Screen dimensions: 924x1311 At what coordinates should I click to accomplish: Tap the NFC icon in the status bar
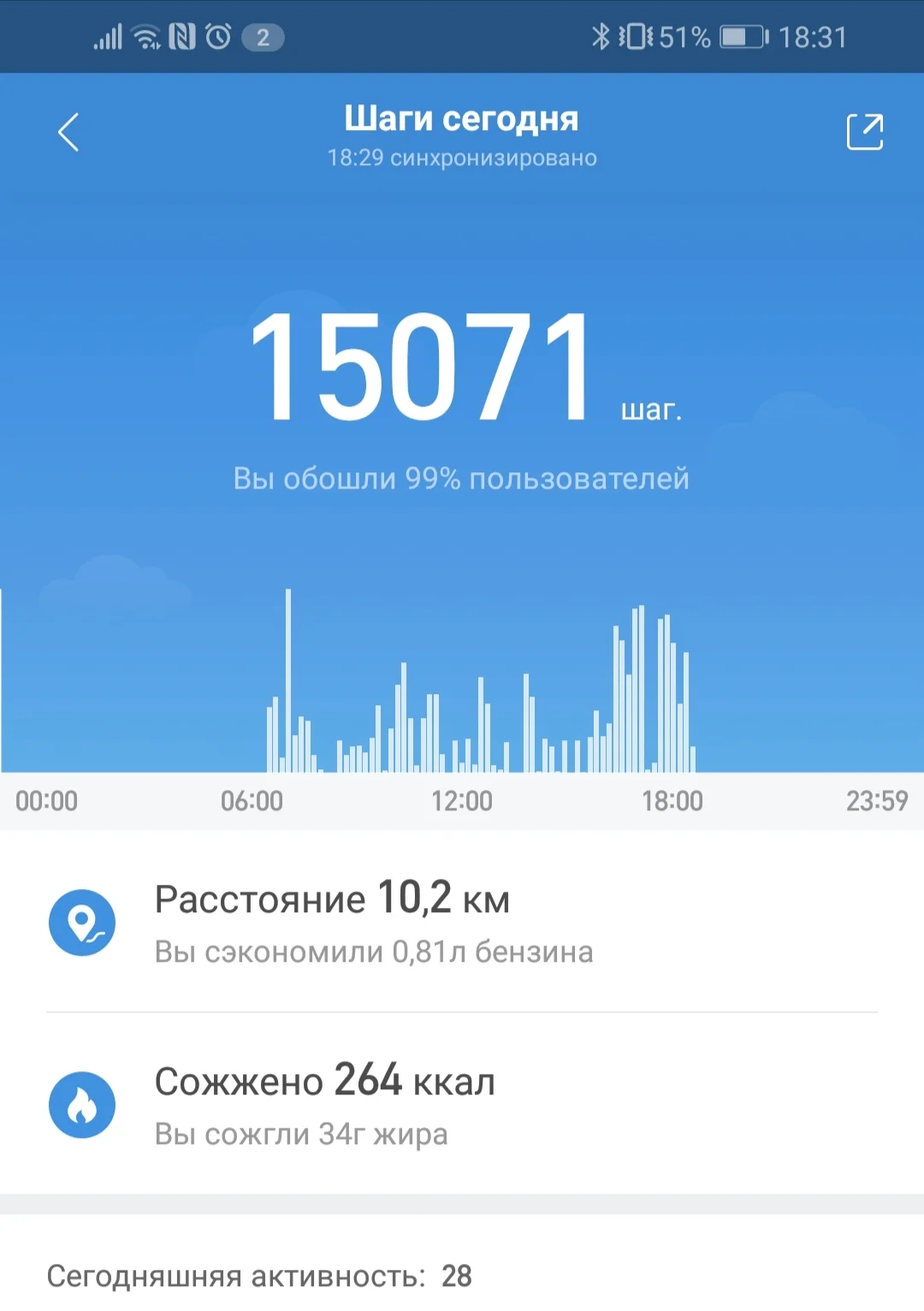pyautogui.click(x=182, y=36)
